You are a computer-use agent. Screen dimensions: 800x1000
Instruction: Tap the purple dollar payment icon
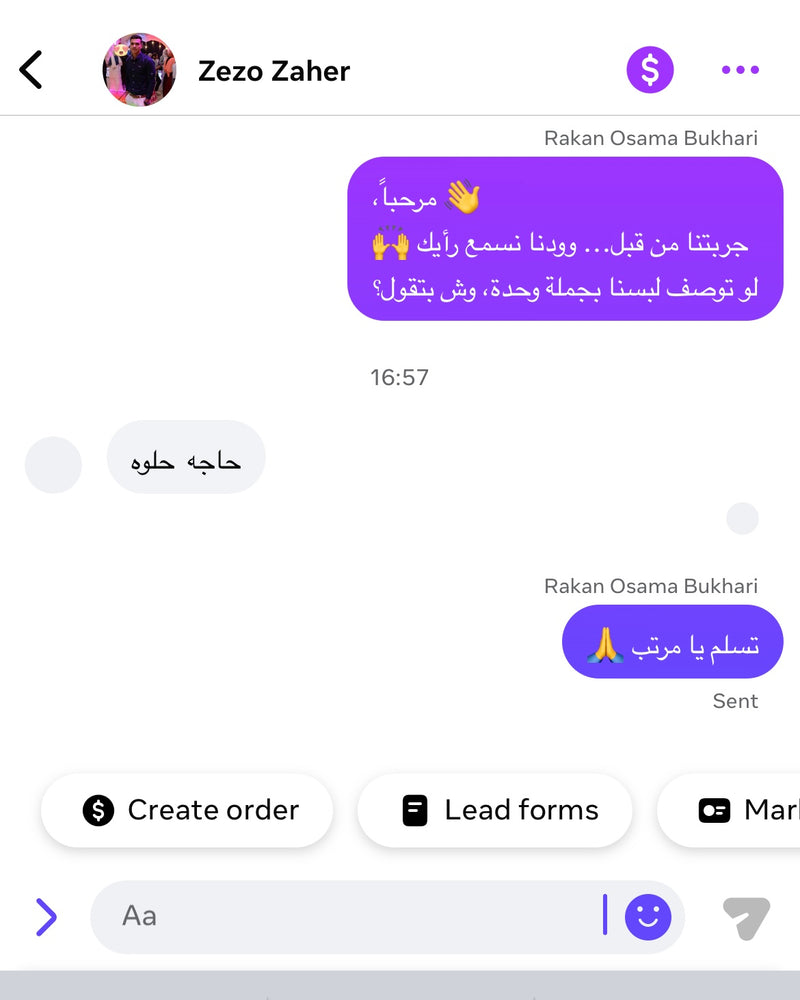click(650, 70)
